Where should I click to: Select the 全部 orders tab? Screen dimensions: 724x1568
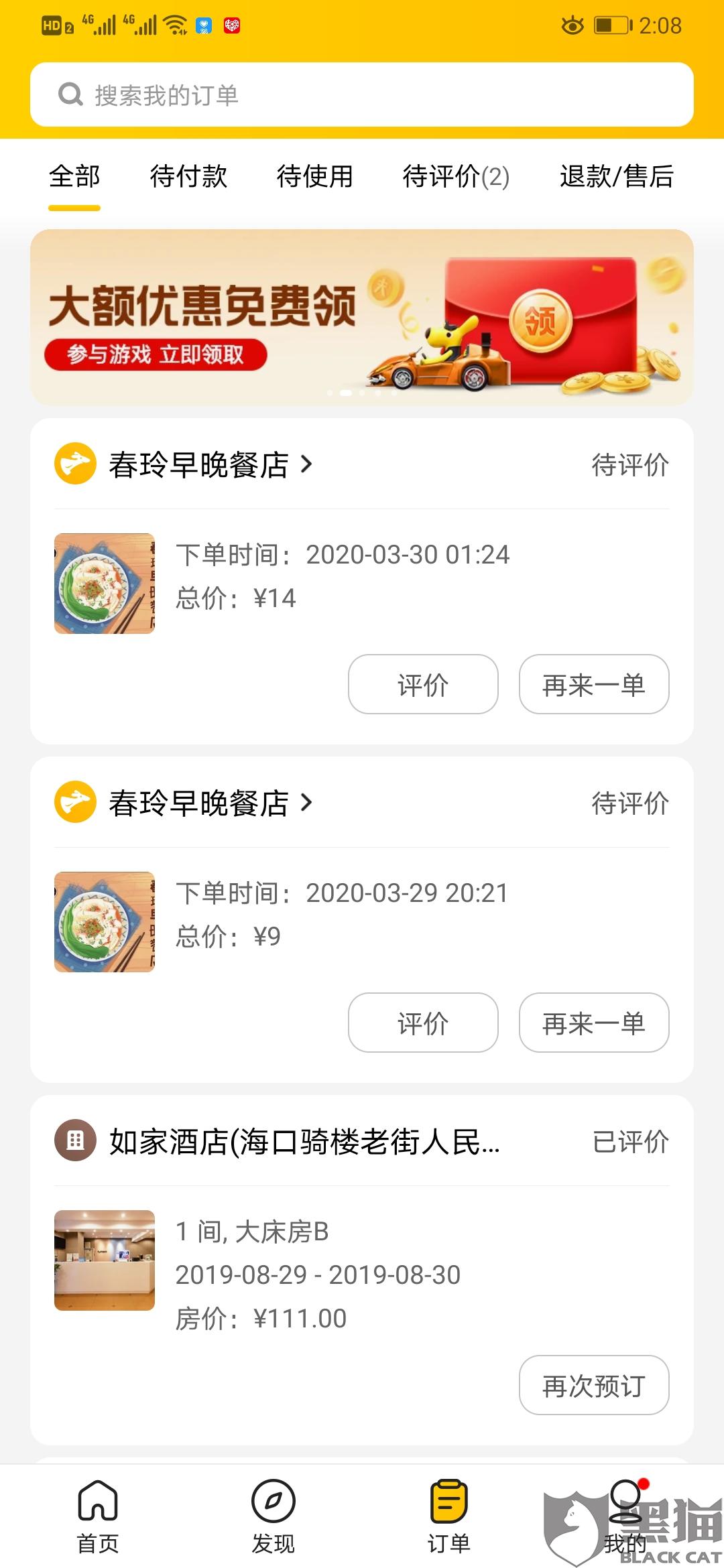point(74,177)
